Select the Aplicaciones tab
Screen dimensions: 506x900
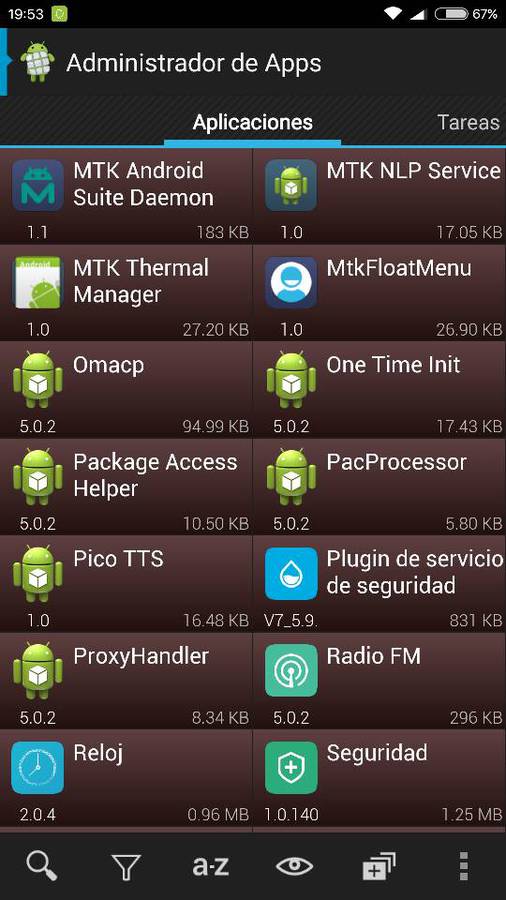[252, 122]
